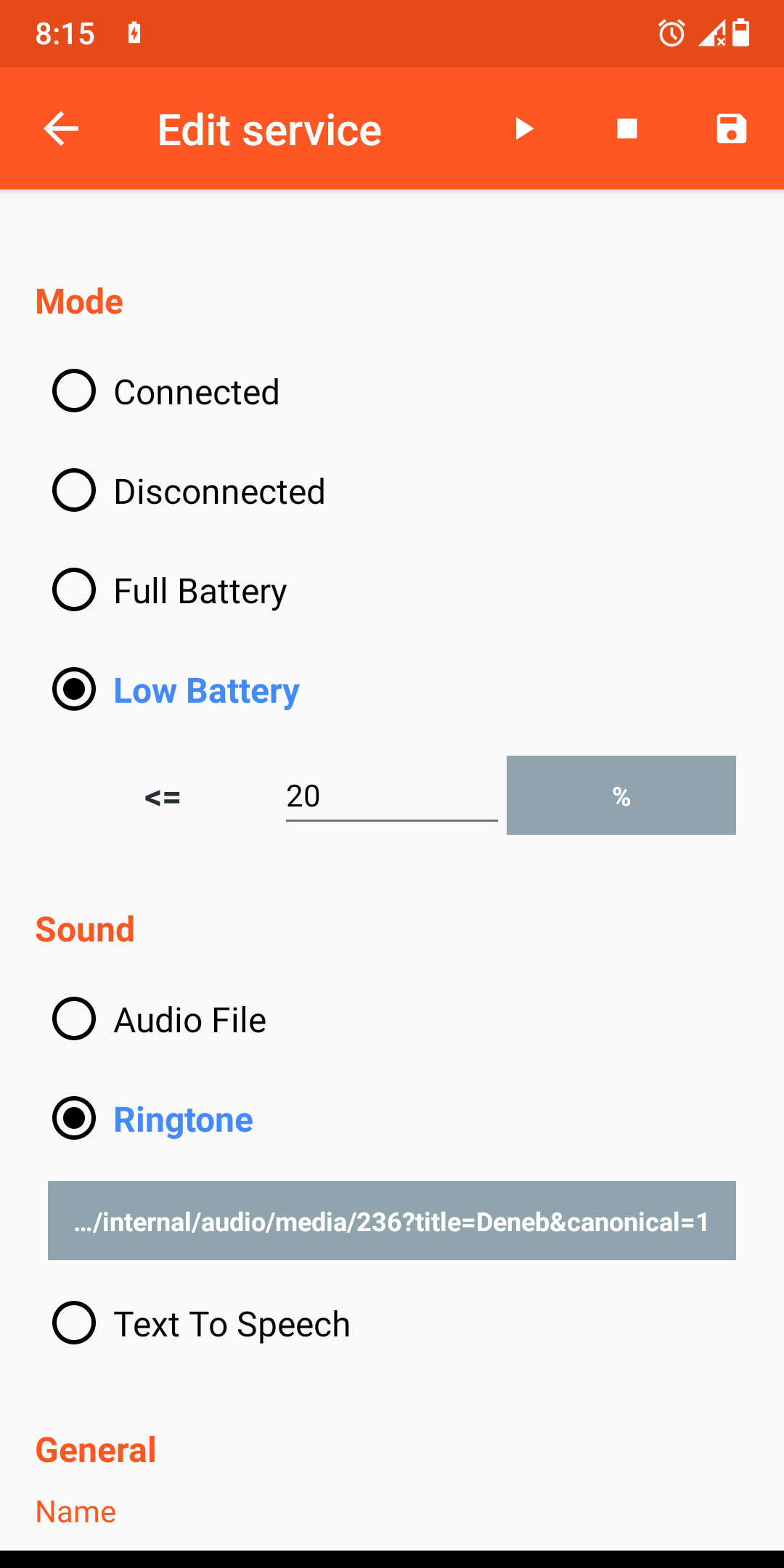Edit the battery threshold value 20
784x1568 pixels.
pos(391,796)
